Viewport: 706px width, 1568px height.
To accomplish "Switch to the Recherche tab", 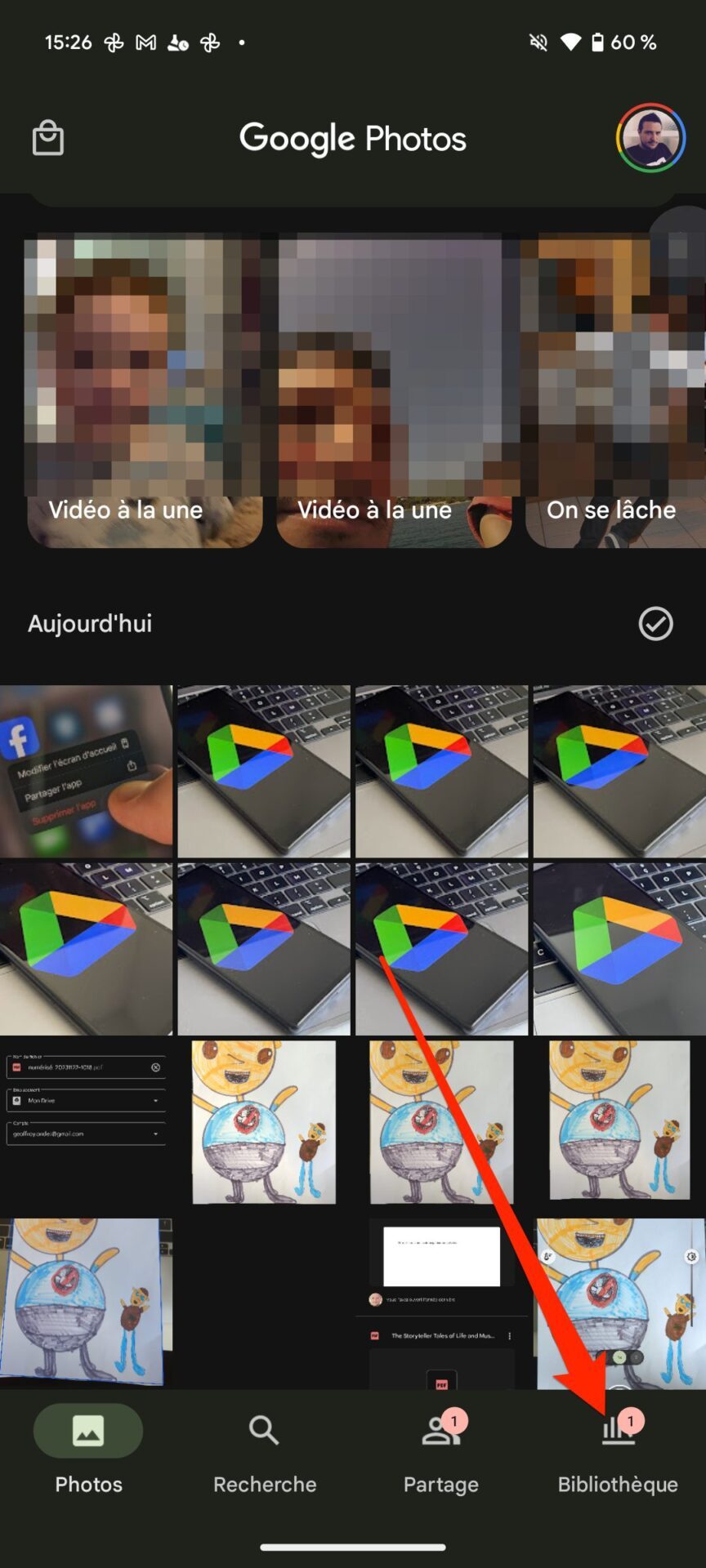I will point(265,1450).
